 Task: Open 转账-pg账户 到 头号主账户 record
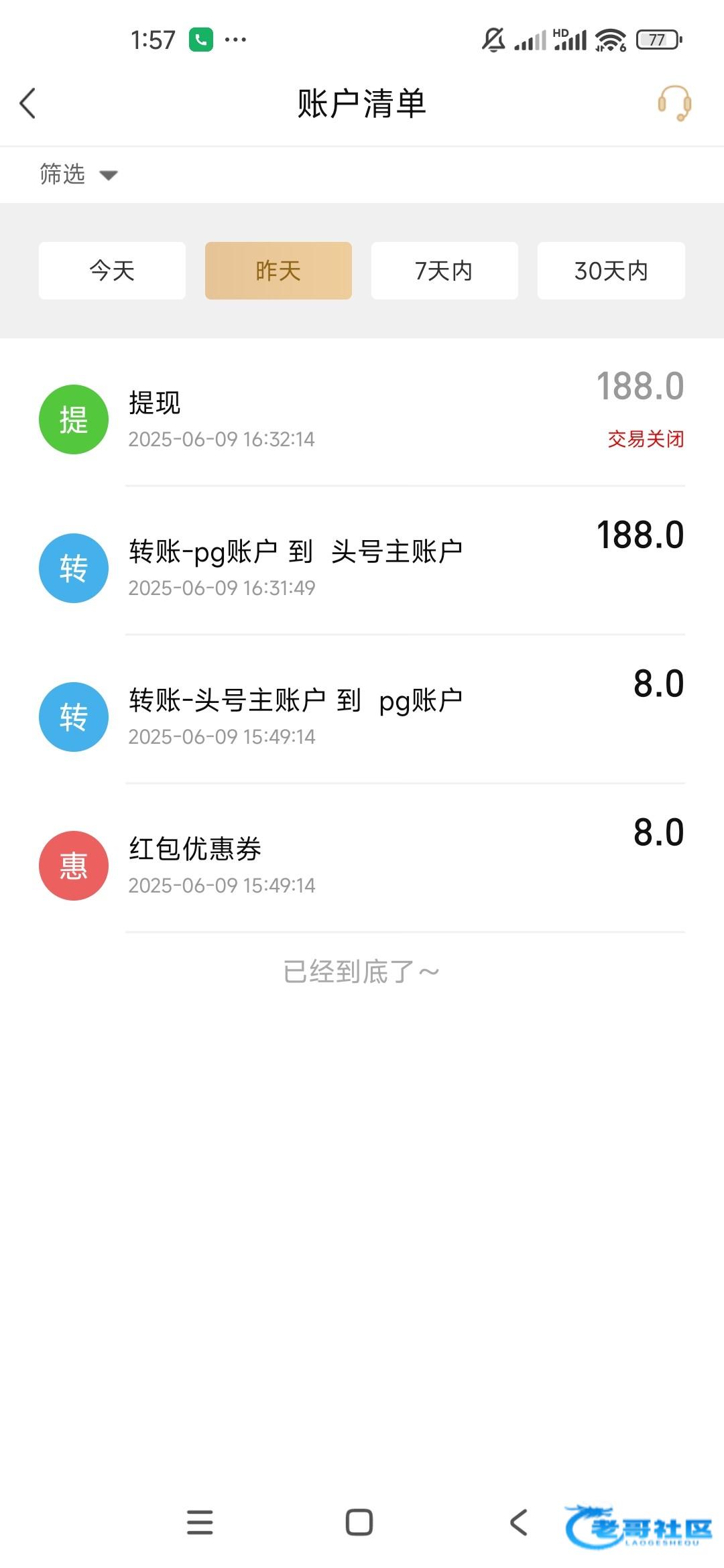[x=362, y=568]
